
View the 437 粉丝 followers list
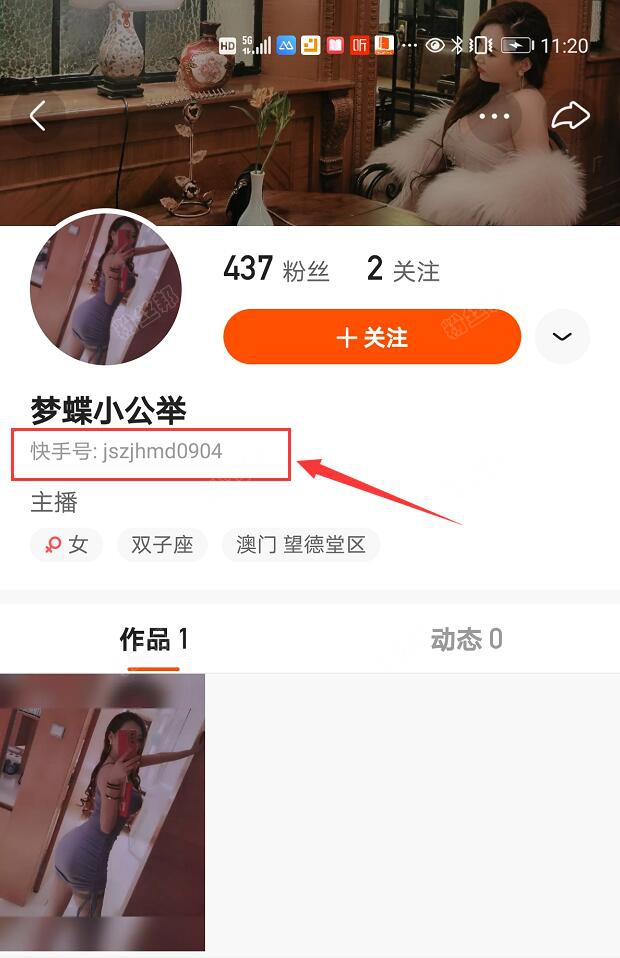[x=276, y=269]
